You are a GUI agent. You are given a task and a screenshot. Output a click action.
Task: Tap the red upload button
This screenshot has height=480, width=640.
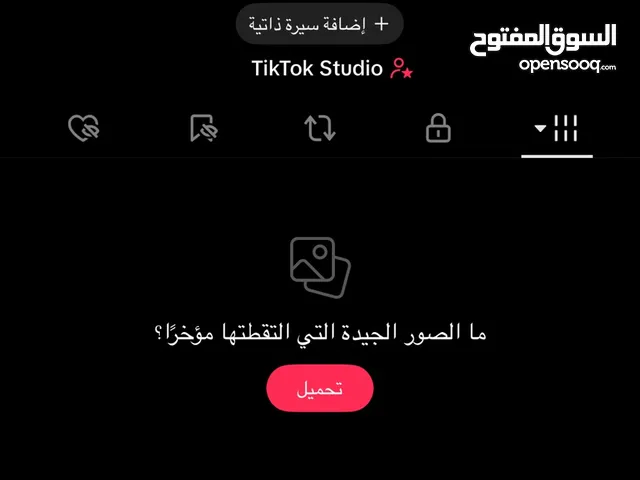coord(319,388)
